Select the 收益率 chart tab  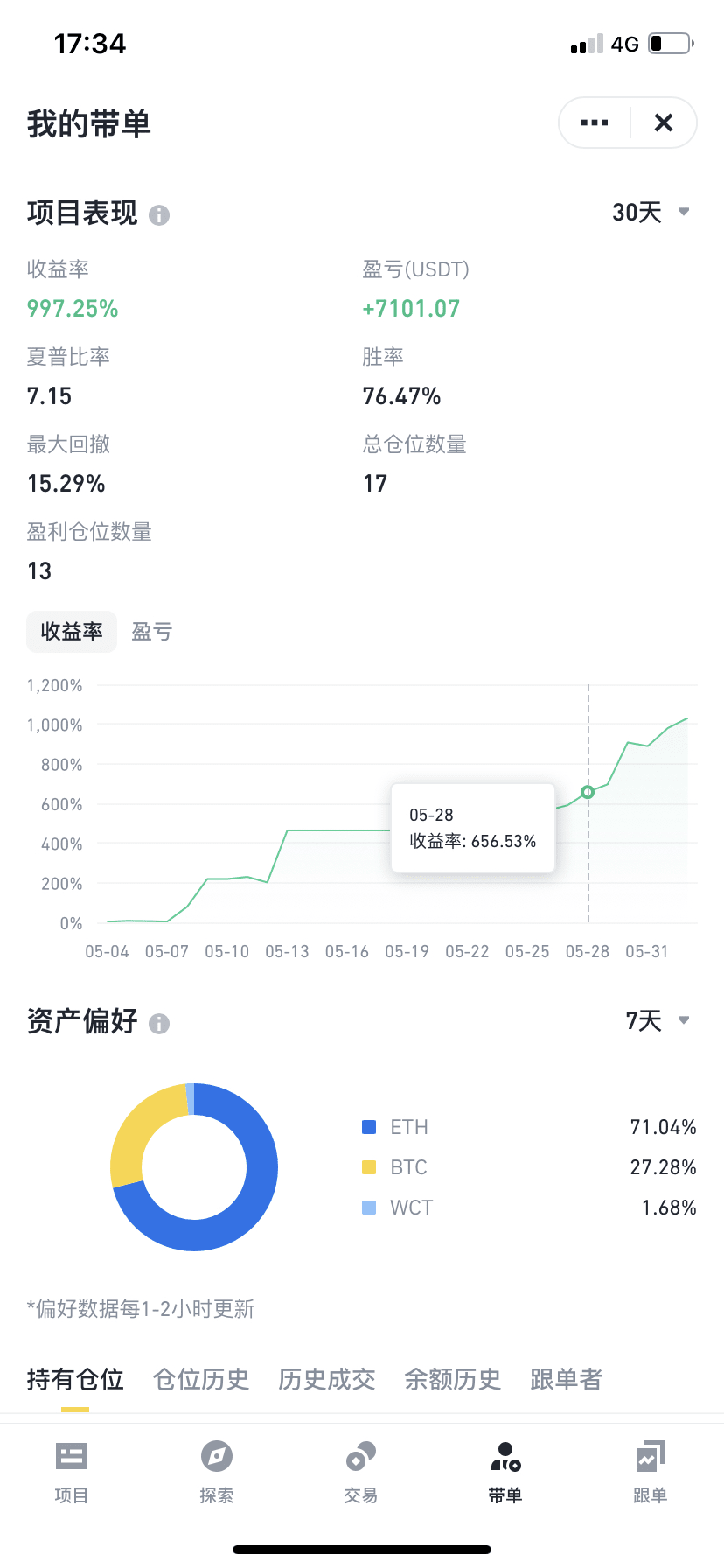(x=72, y=632)
